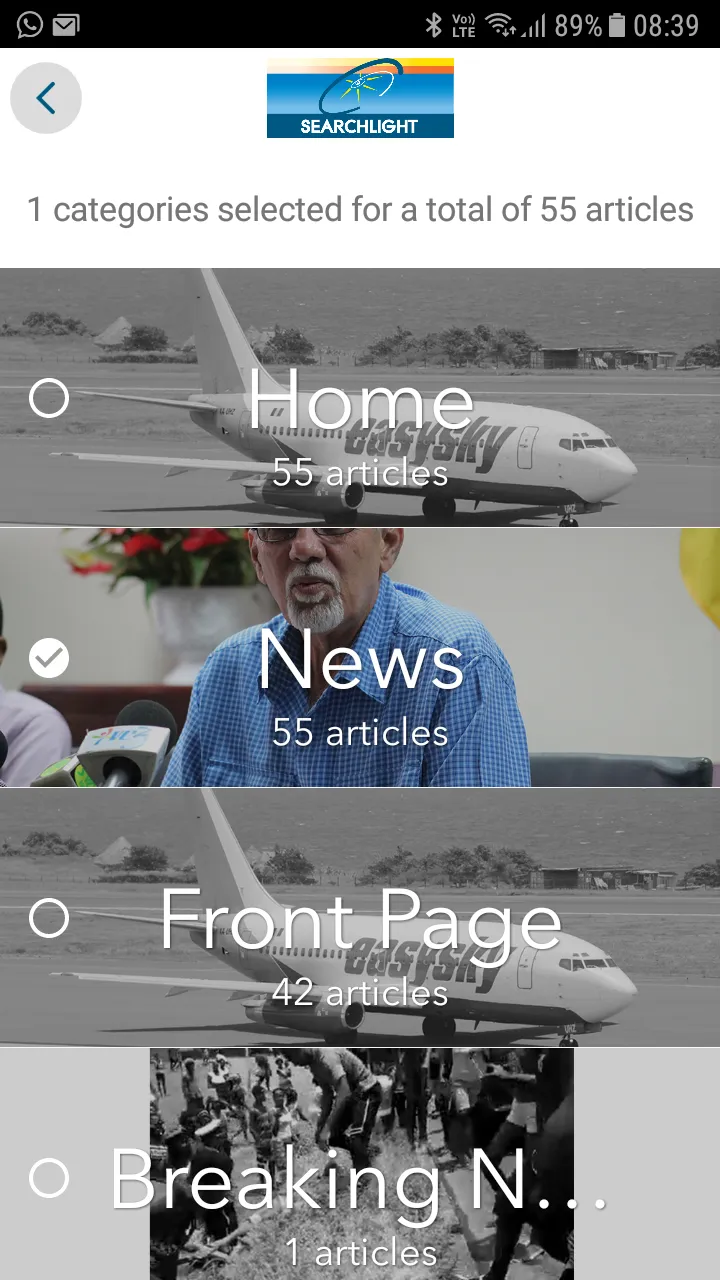The image size is (720, 1280).
Task: Open the Front Page category tile
Action: click(x=360, y=917)
